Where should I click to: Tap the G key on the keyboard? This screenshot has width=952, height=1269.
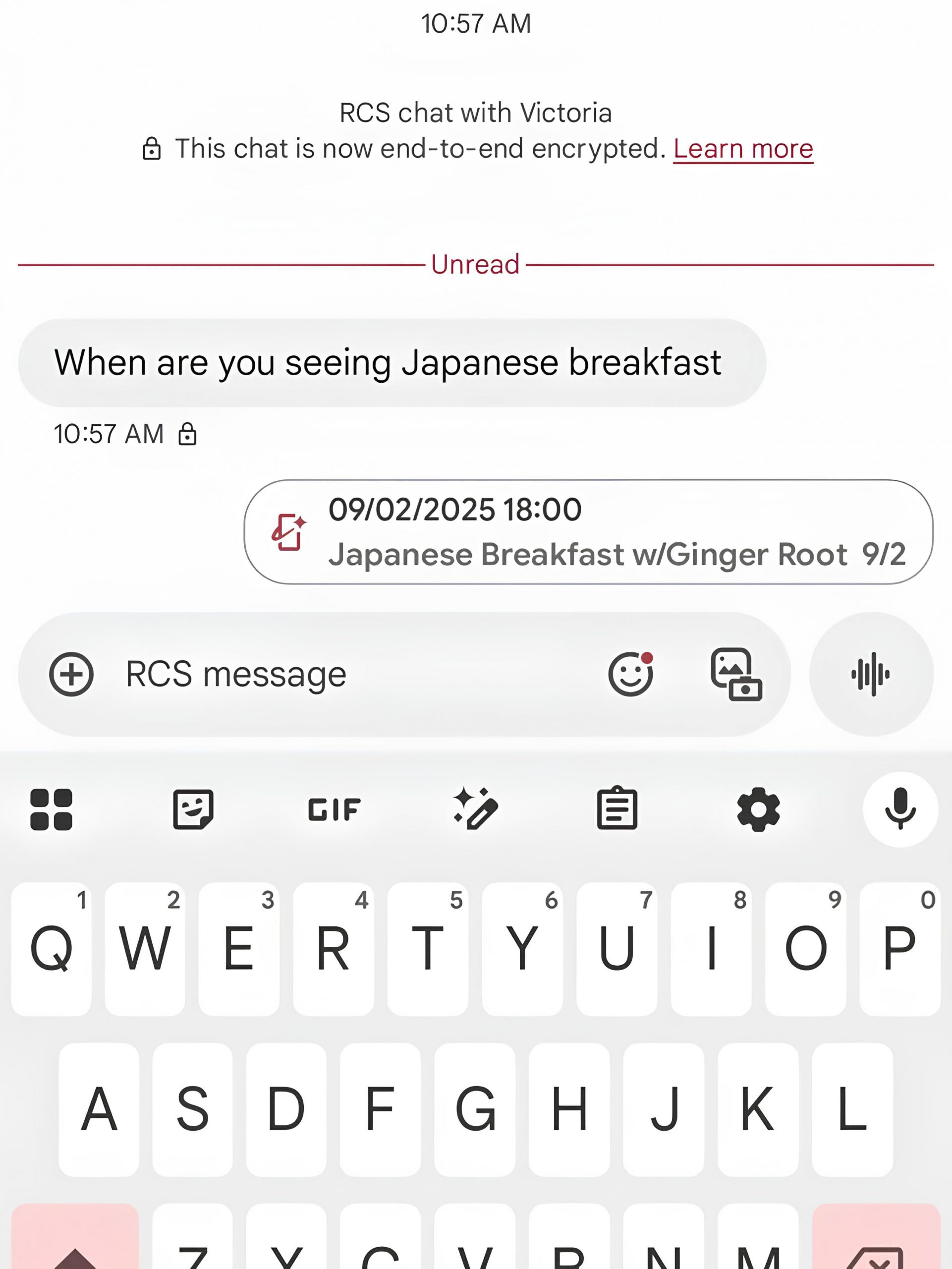[475, 1109]
